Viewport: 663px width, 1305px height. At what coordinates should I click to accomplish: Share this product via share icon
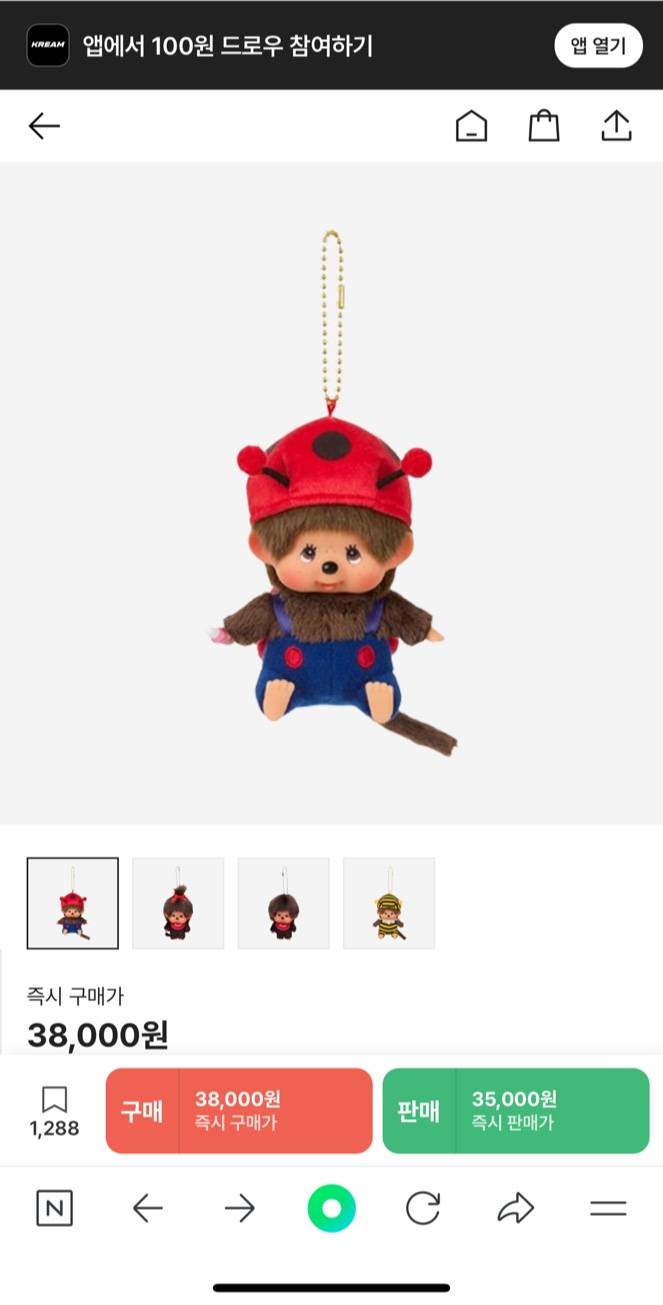pos(616,126)
